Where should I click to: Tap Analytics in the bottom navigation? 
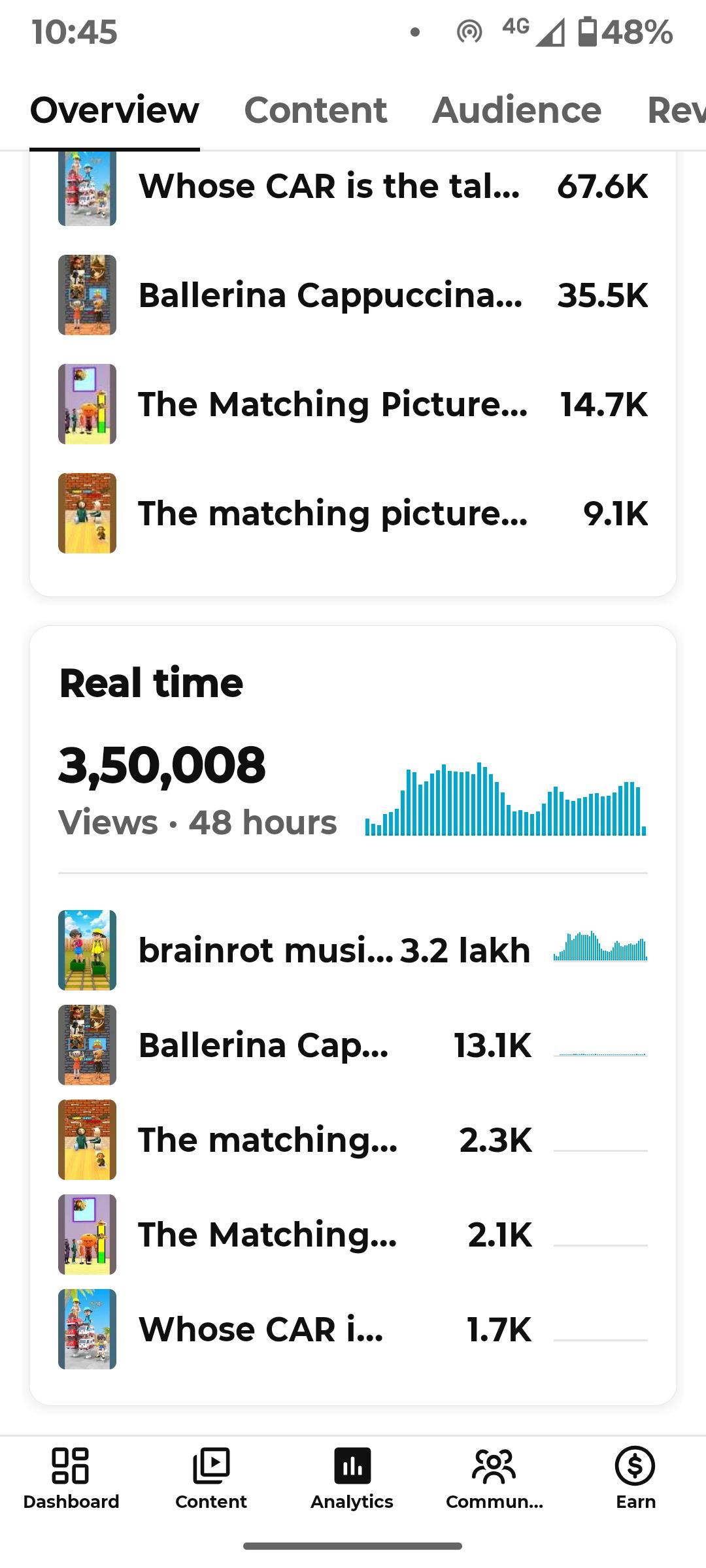[352, 1478]
